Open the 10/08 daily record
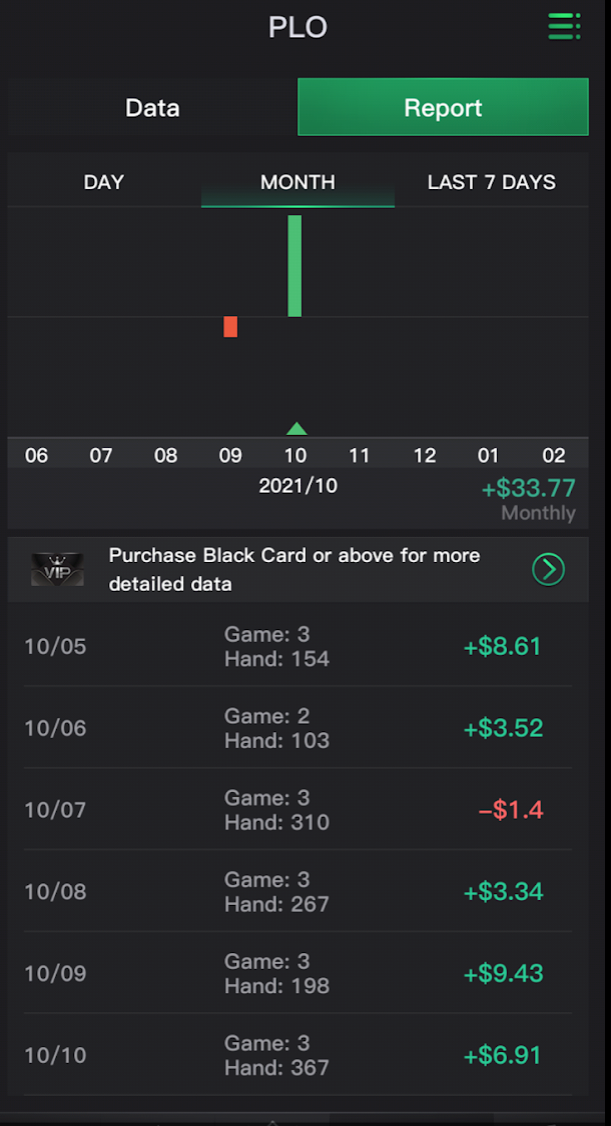Screen dimensions: 611x1126 pyautogui.click(x=298, y=892)
